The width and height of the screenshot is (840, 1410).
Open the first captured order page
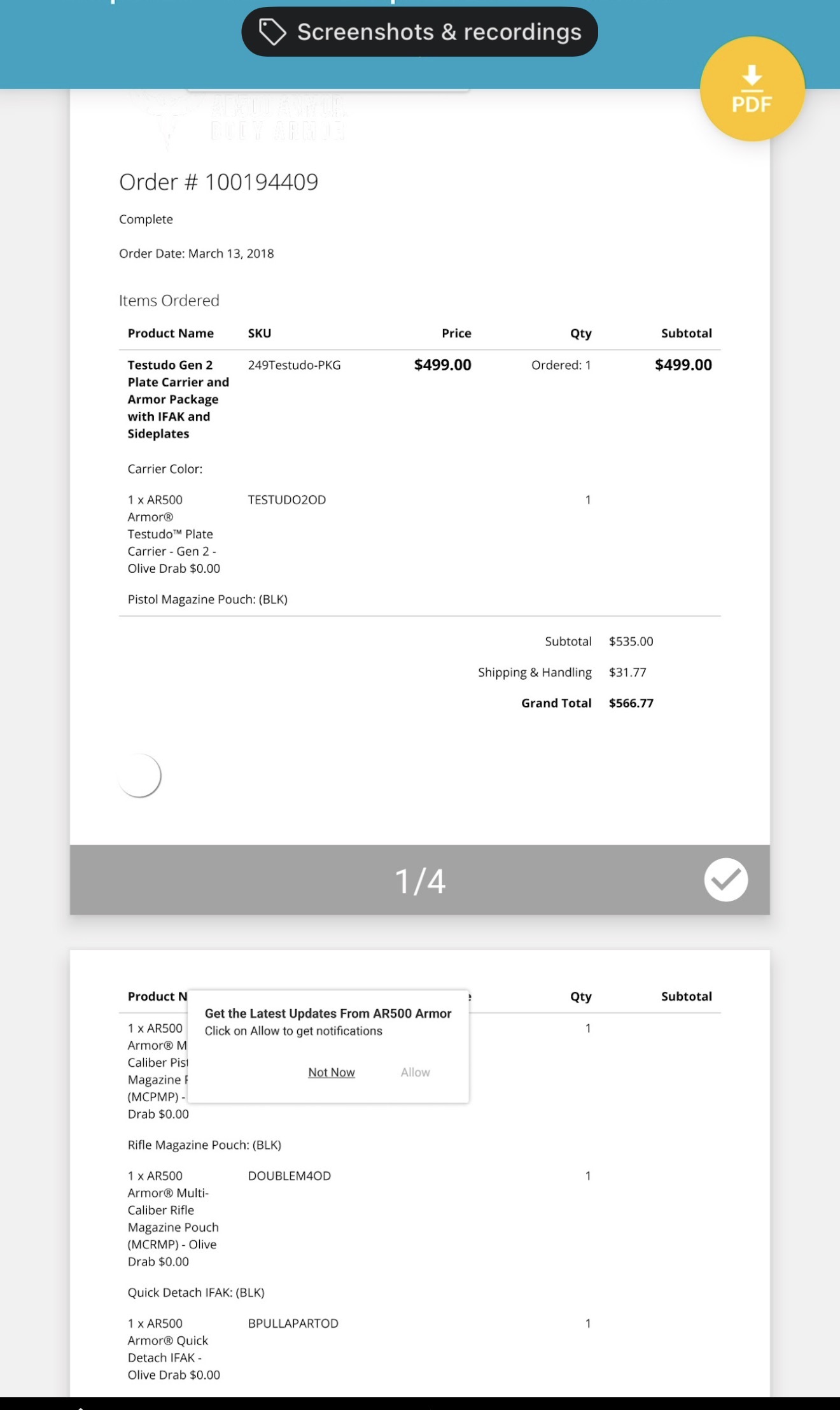(x=420, y=467)
